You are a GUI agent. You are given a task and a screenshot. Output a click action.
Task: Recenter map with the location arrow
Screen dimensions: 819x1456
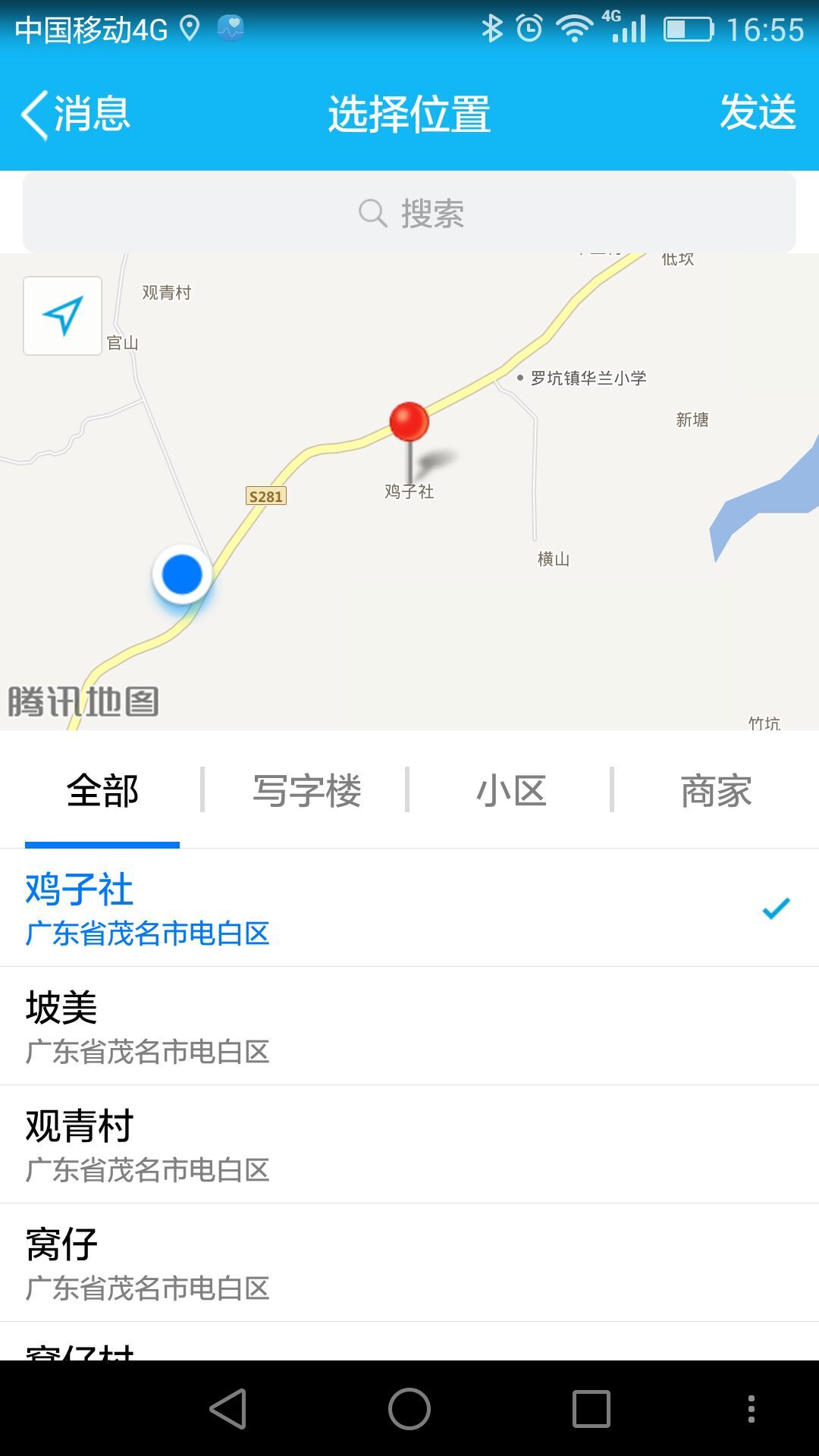(63, 315)
